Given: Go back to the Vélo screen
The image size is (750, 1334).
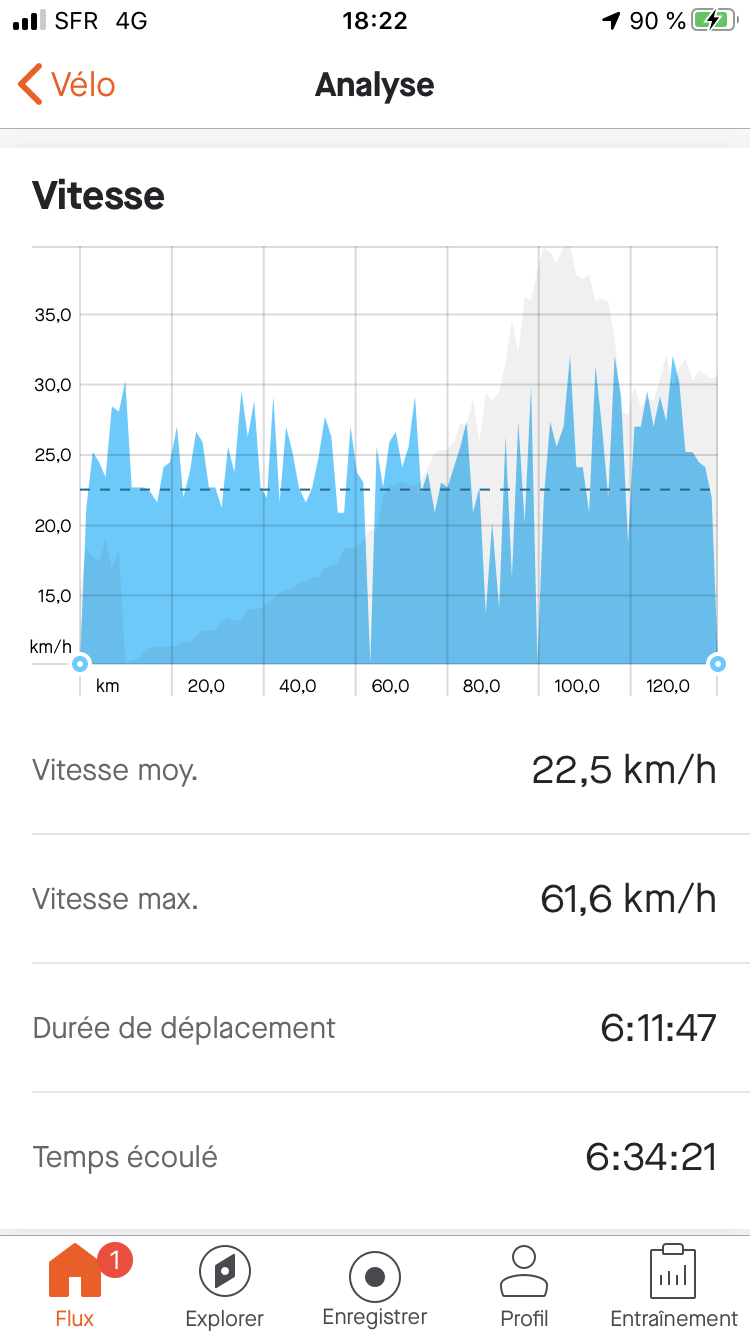Looking at the screenshot, I should pyautogui.click(x=66, y=85).
